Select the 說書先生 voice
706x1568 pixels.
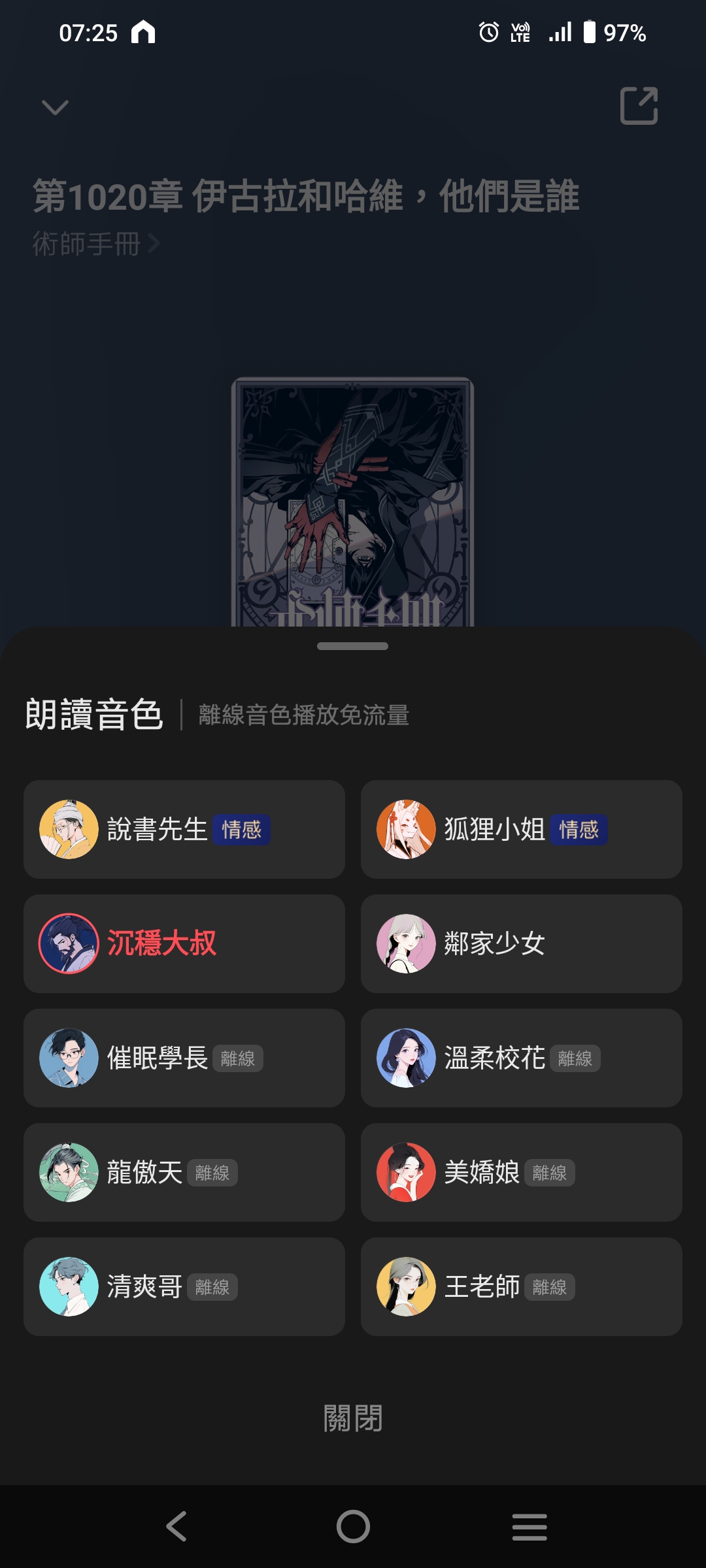click(184, 829)
